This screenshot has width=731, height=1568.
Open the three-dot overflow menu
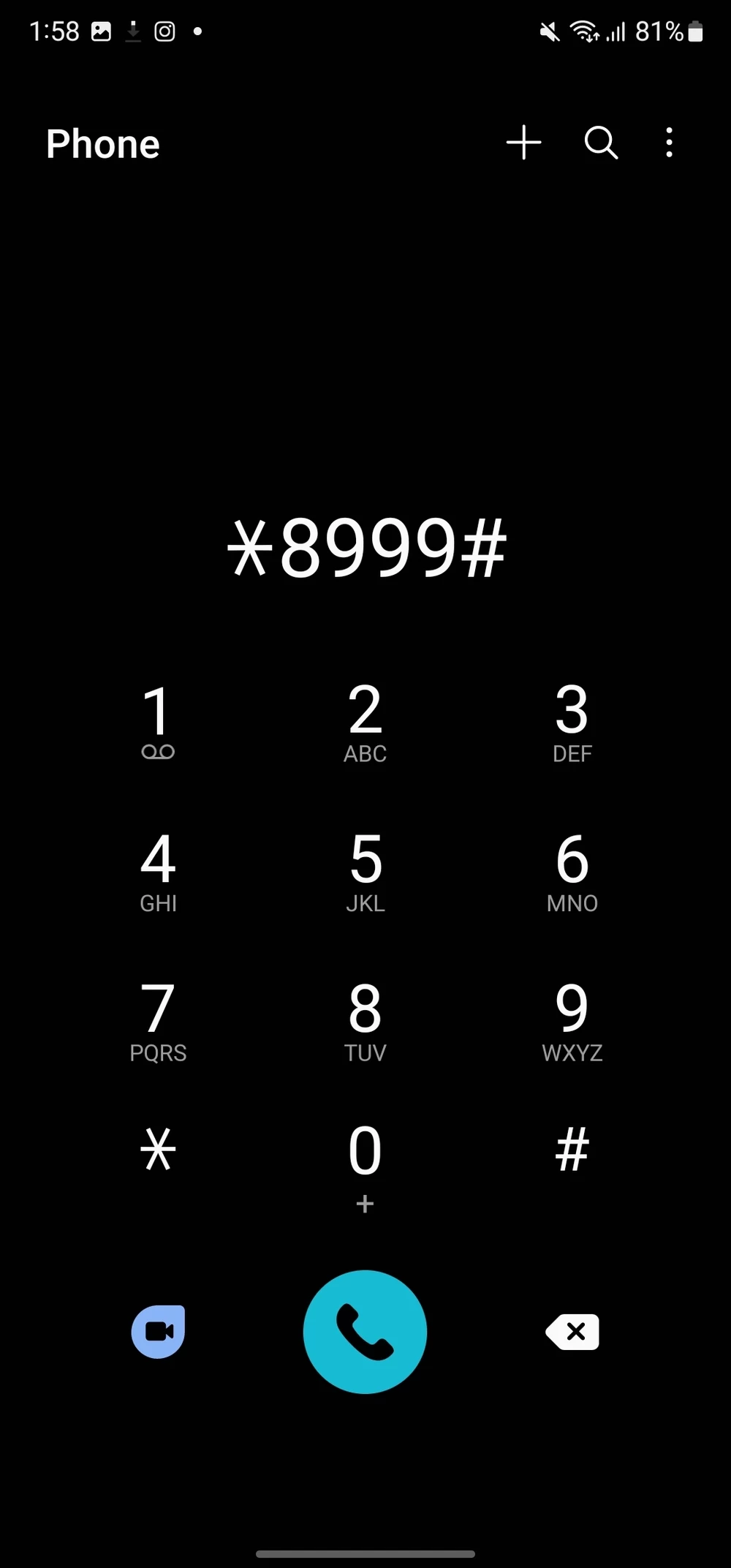(x=669, y=143)
